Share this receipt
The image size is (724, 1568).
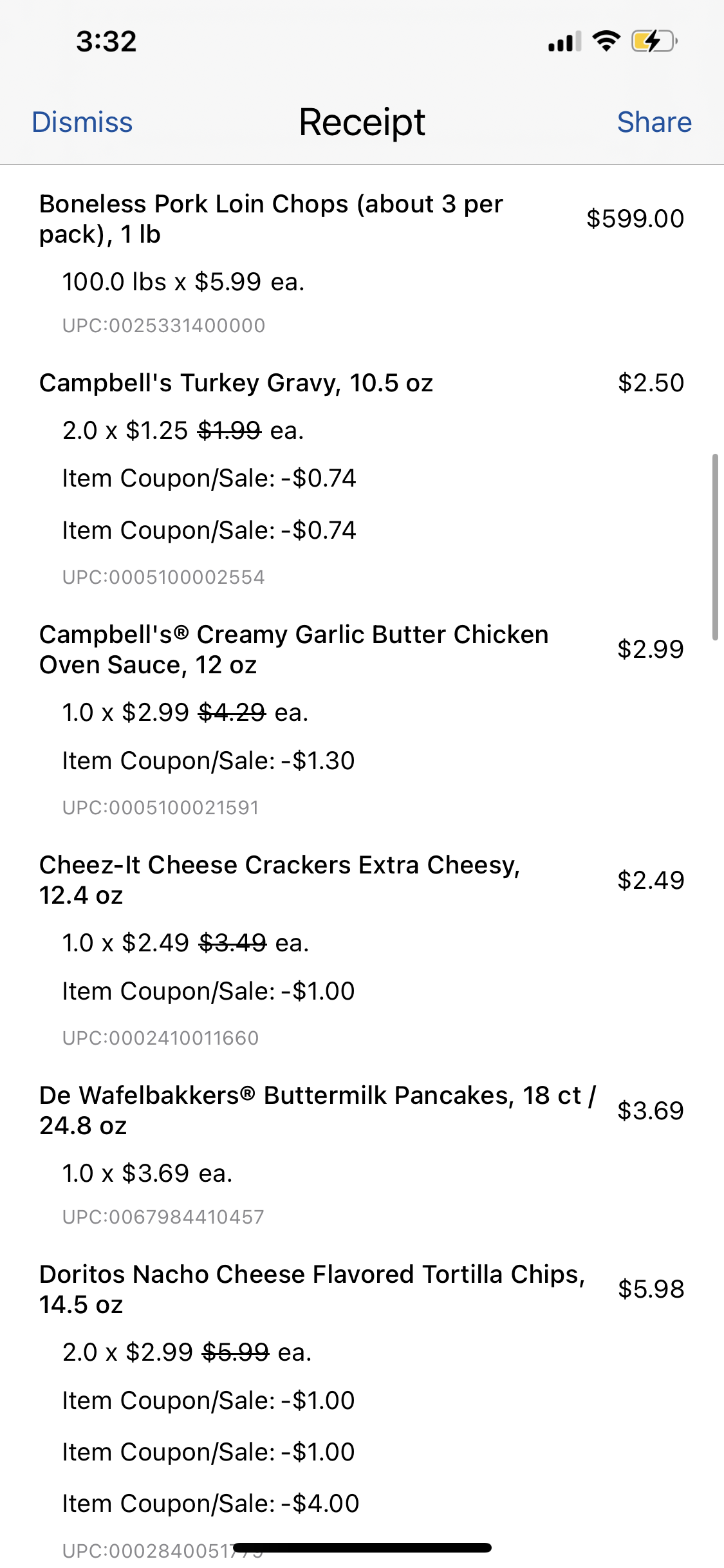654,122
